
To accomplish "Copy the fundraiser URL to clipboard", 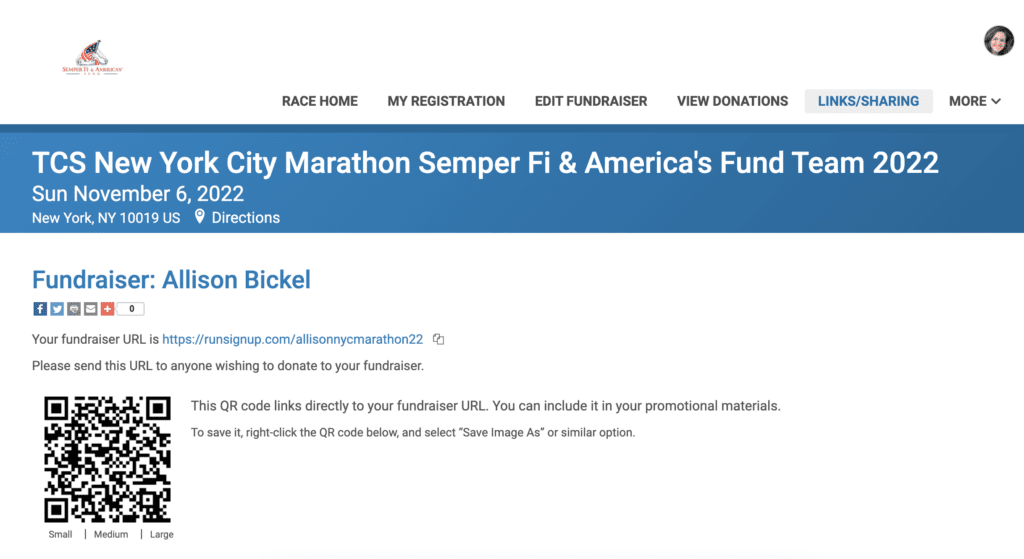I will tap(438, 340).
